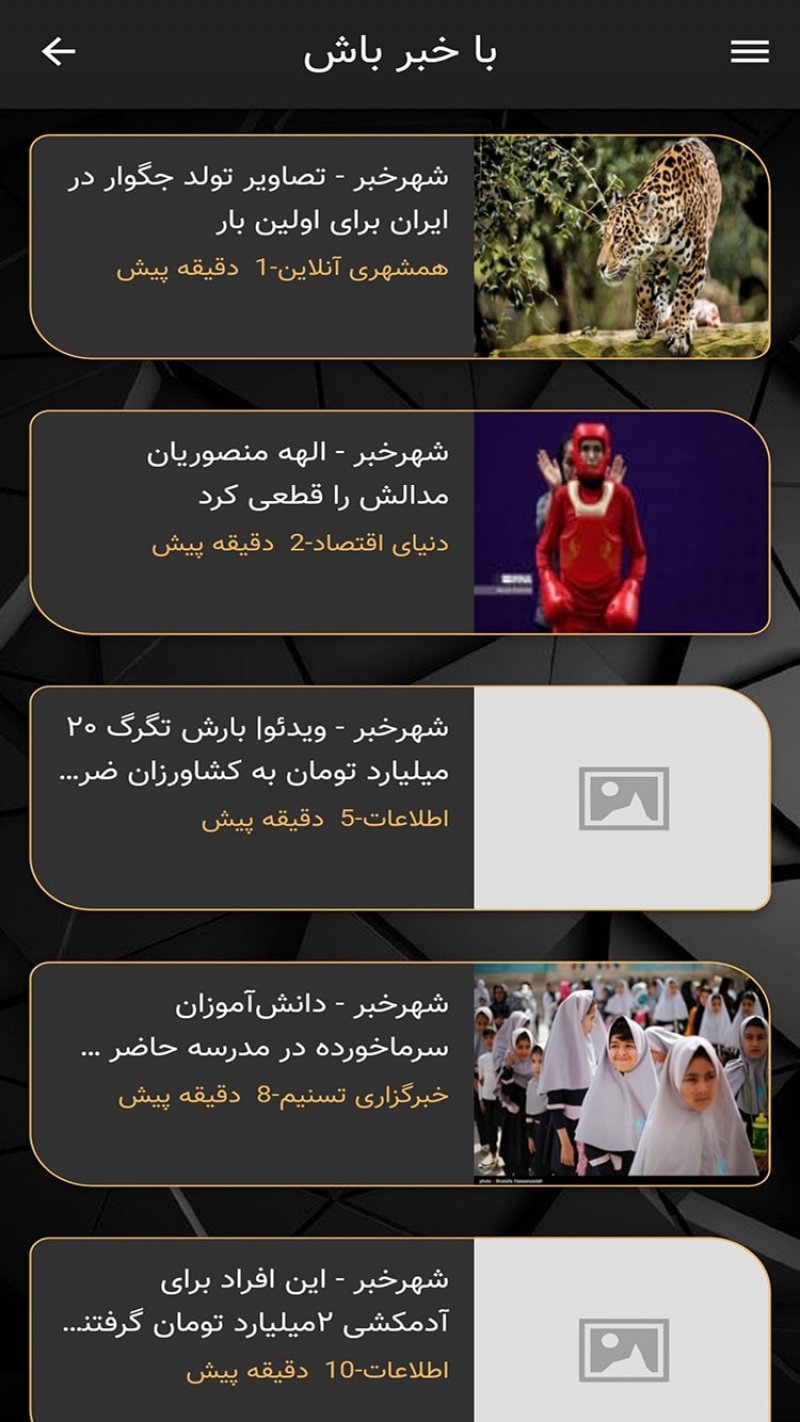
Task: Open the news about jaguar birth in Iran
Action: coord(400,247)
